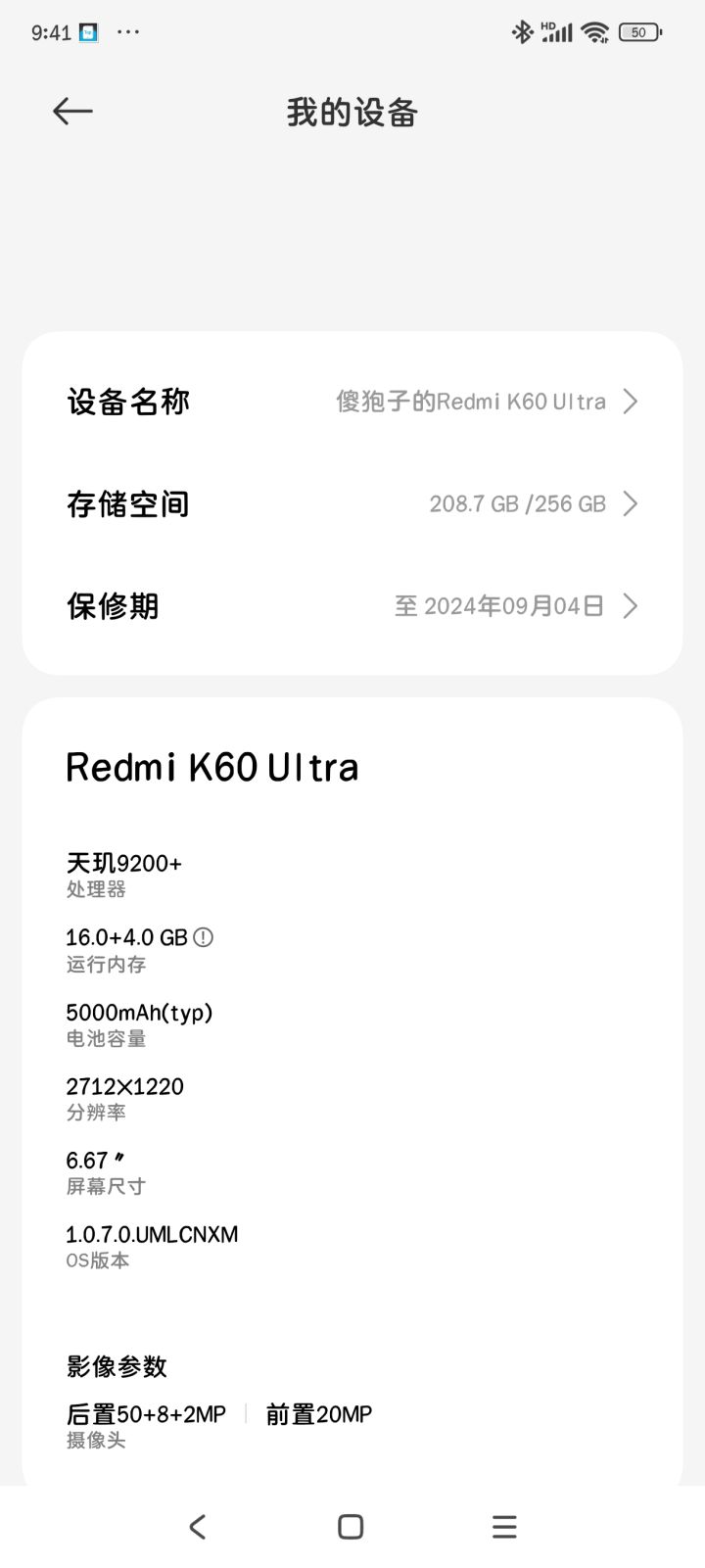View the 保修期 warranty information
This screenshot has height=1568, width=705.
pos(352,606)
